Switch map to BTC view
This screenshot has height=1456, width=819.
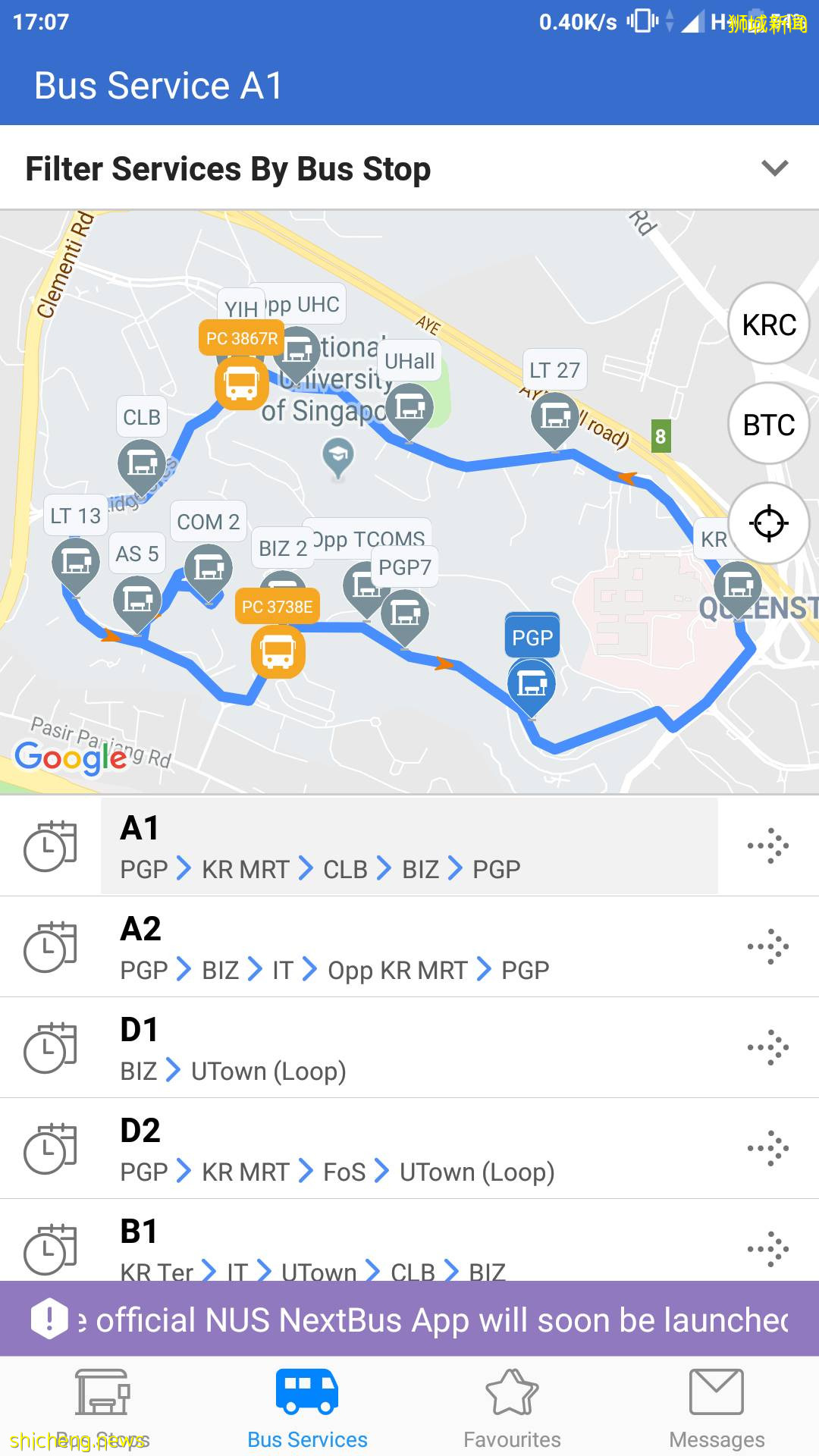coord(768,425)
